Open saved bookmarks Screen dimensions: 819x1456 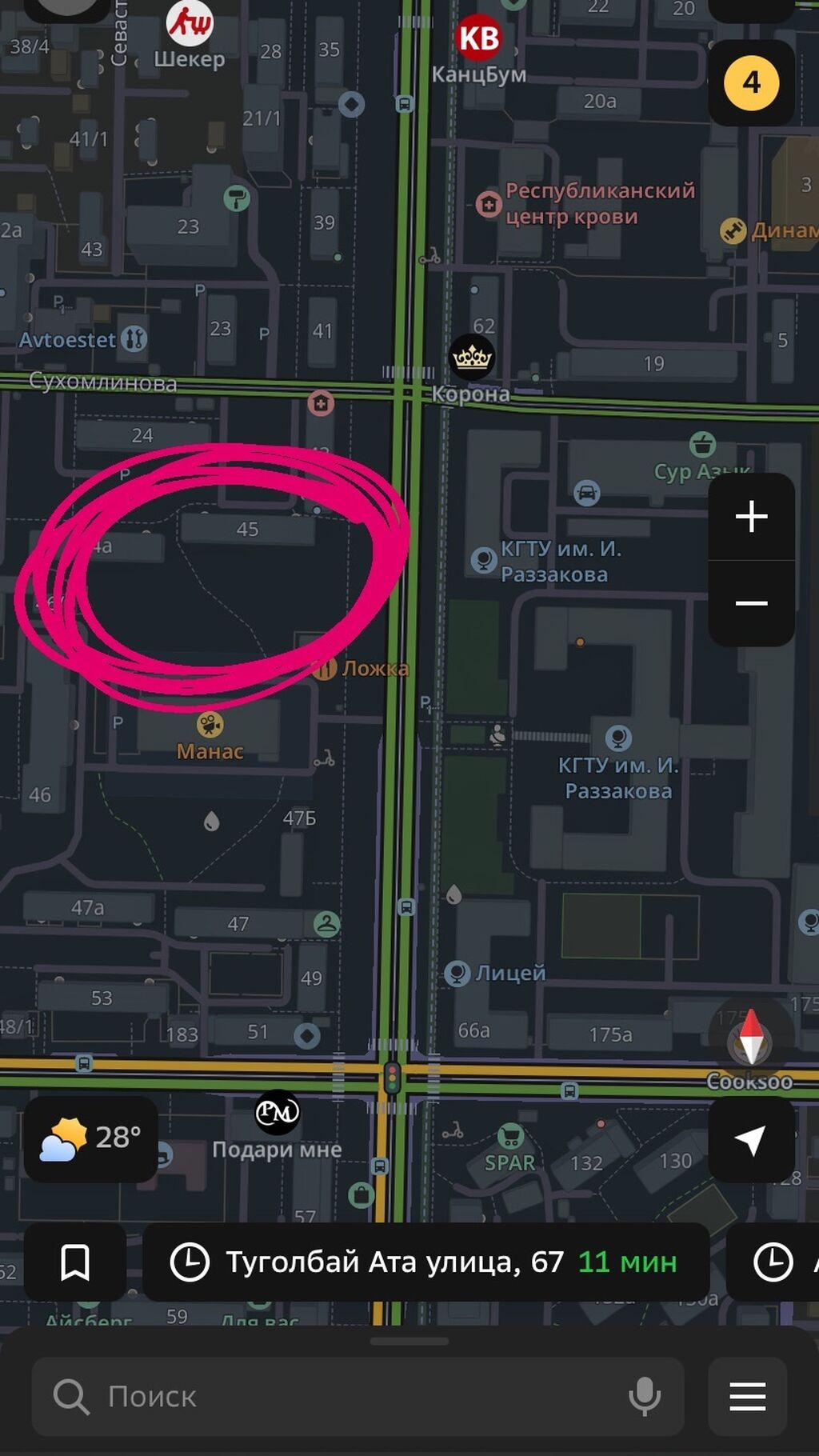tap(75, 1262)
